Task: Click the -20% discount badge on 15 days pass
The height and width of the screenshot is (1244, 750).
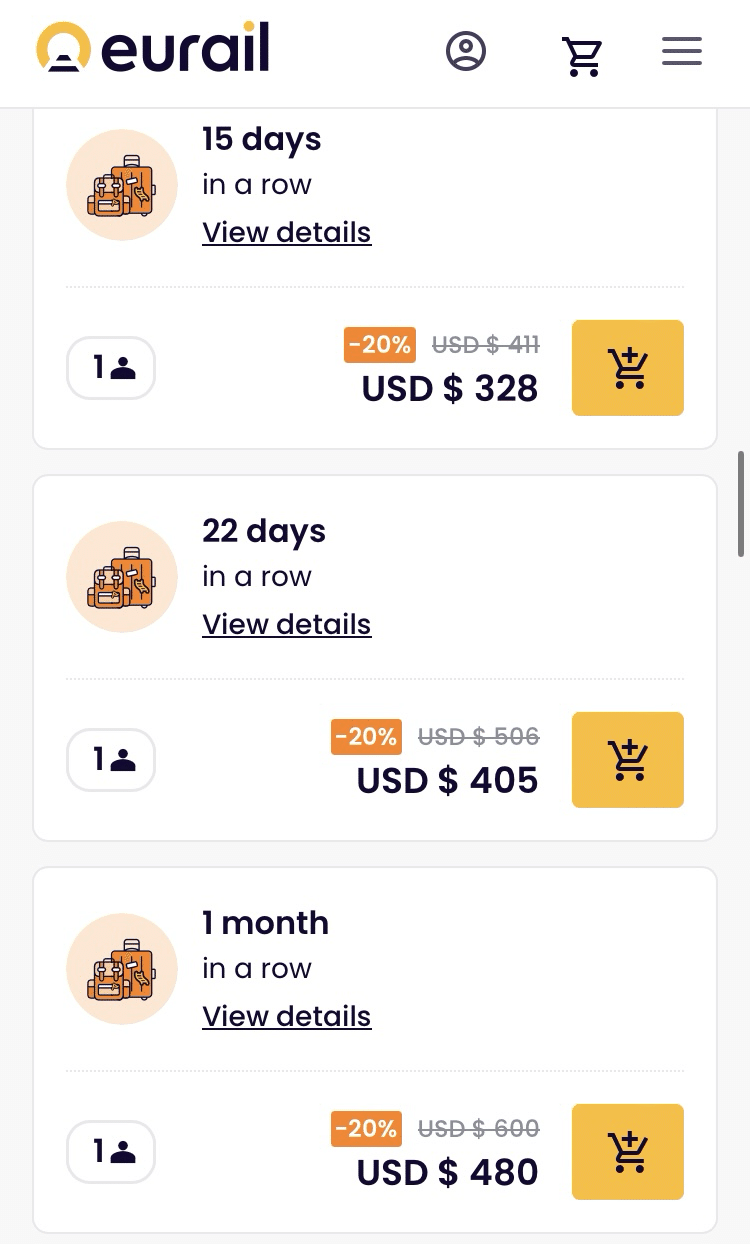Action: (379, 344)
